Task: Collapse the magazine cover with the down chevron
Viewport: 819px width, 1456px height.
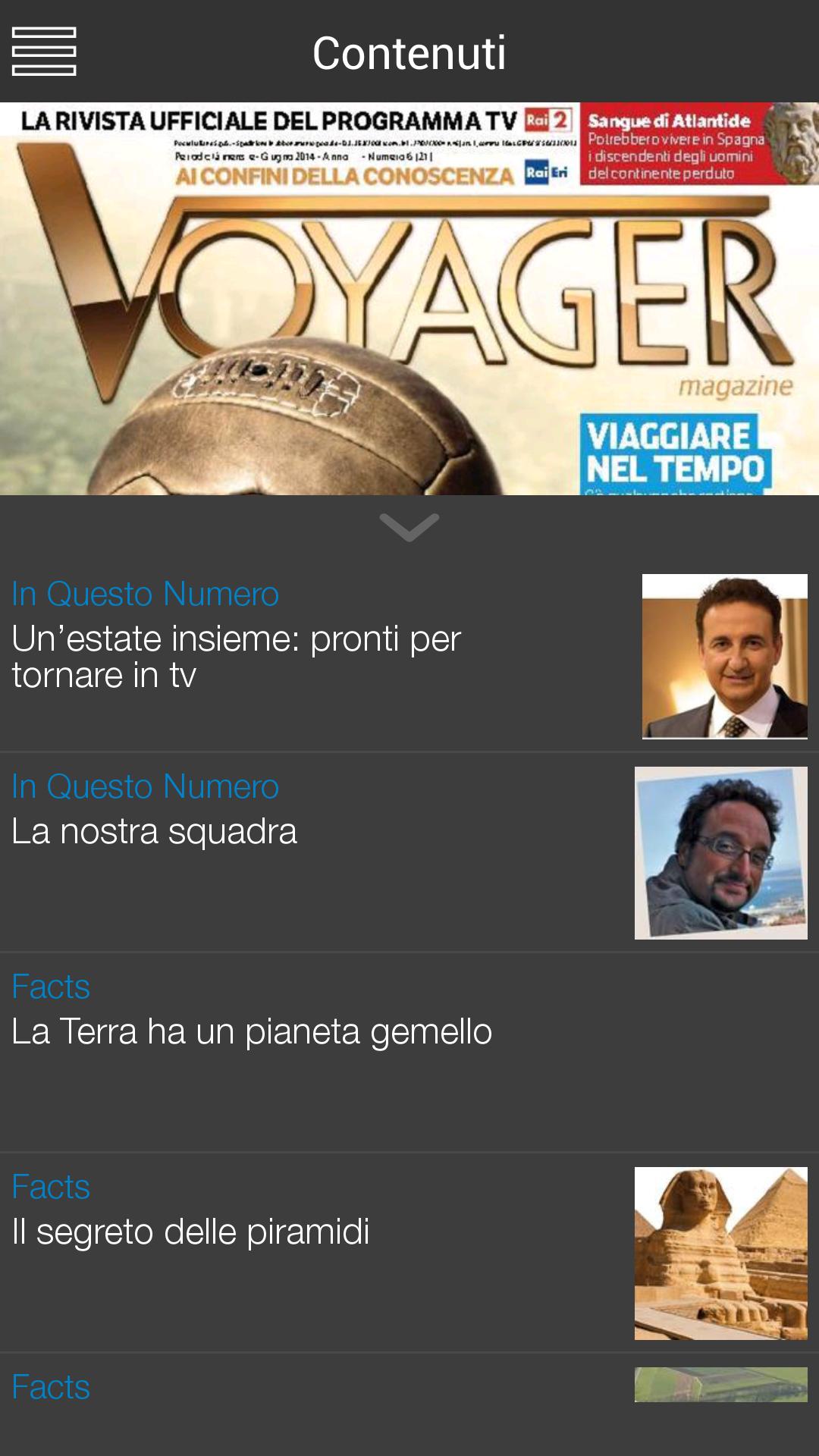Action: (409, 526)
